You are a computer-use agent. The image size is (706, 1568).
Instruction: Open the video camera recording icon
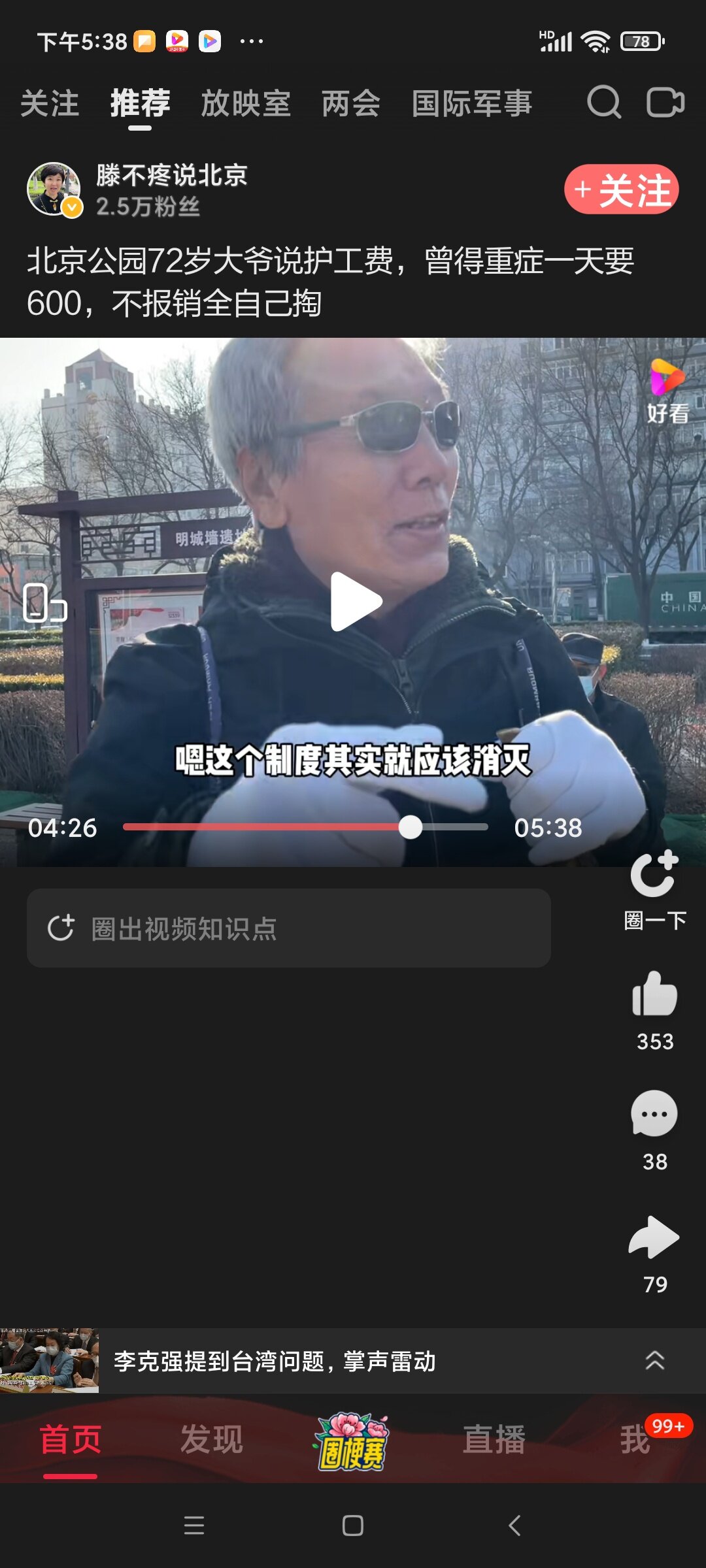pyautogui.click(x=665, y=103)
